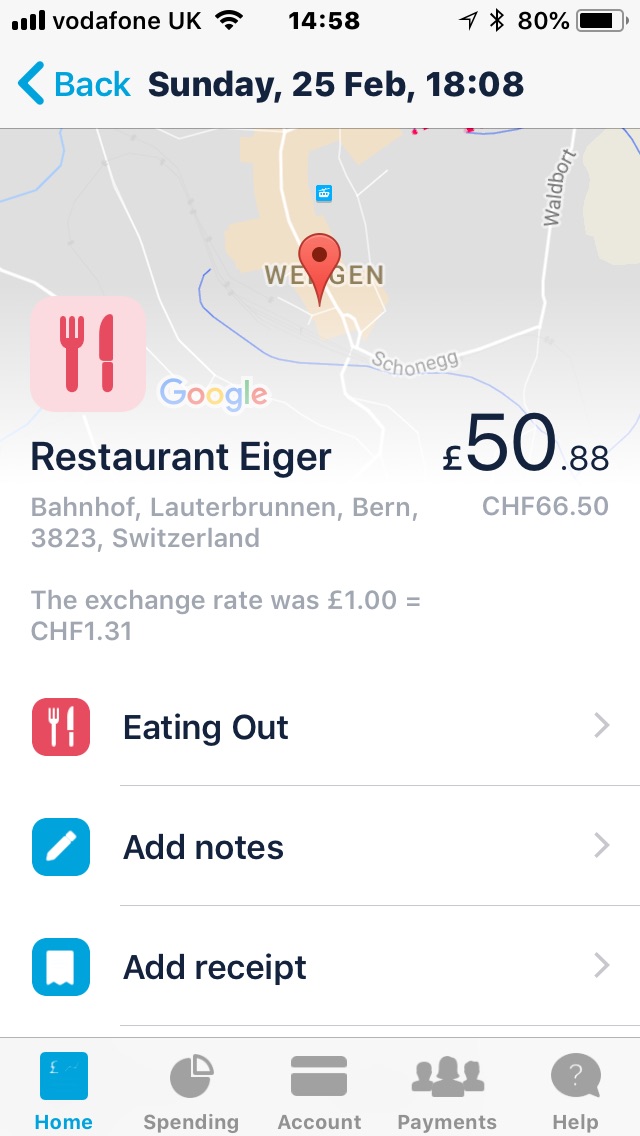Switch to the Spending tab
The image size is (640, 1136).
191,1091
